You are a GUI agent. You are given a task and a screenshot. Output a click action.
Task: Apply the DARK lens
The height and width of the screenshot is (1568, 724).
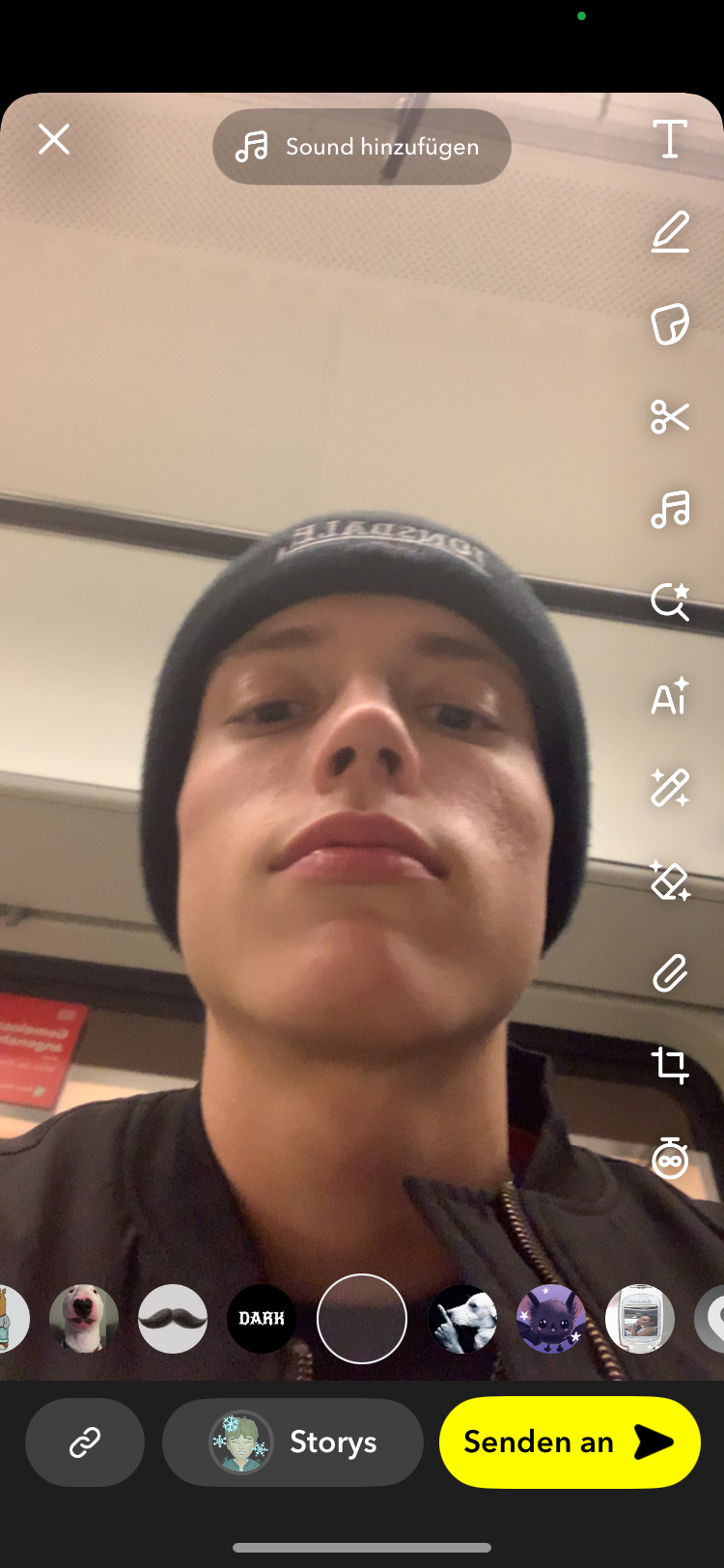[x=262, y=1319]
